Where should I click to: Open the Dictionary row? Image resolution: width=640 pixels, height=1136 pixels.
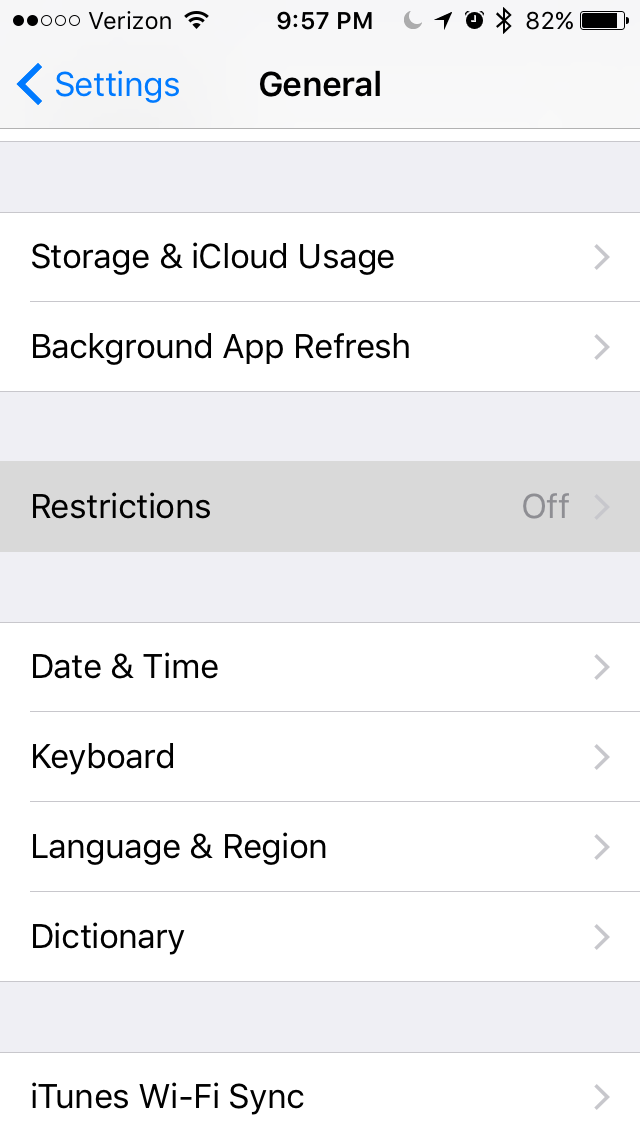(320, 937)
